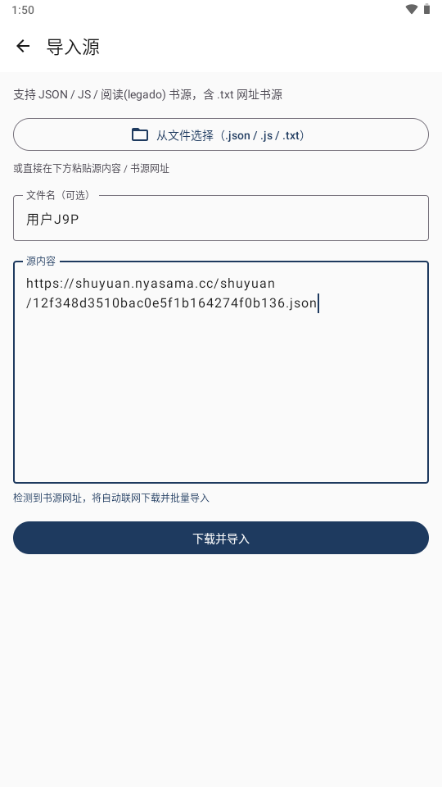The width and height of the screenshot is (442, 787).
Task: Tap inside the 源内容 text area
Action: point(221,372)
